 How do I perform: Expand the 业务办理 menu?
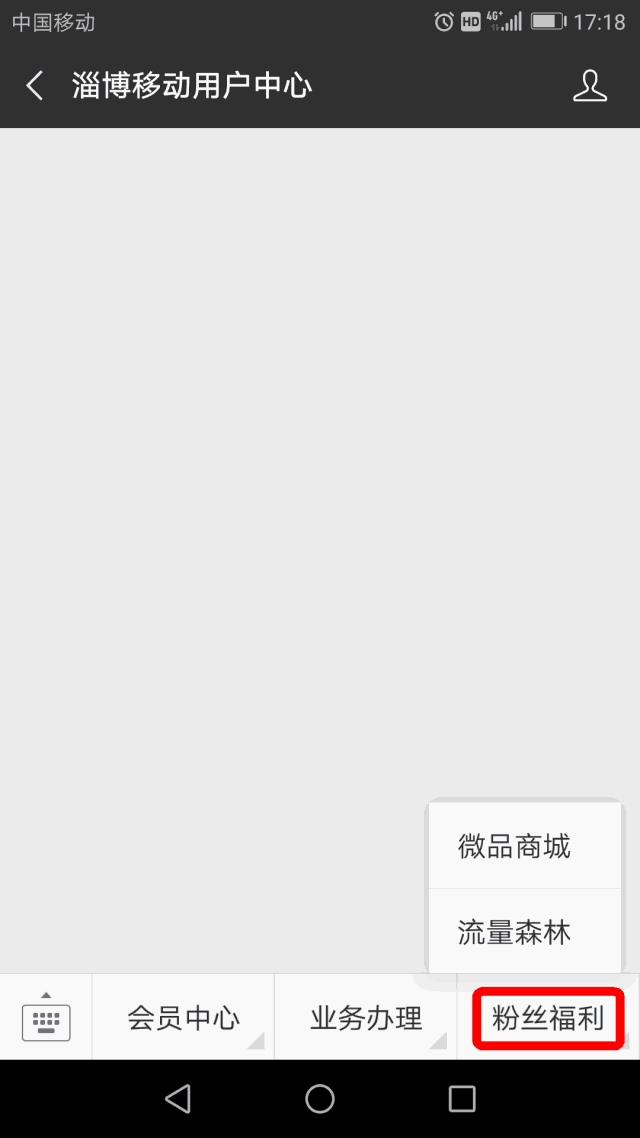pyautogui.click(x=366, y=1017)
